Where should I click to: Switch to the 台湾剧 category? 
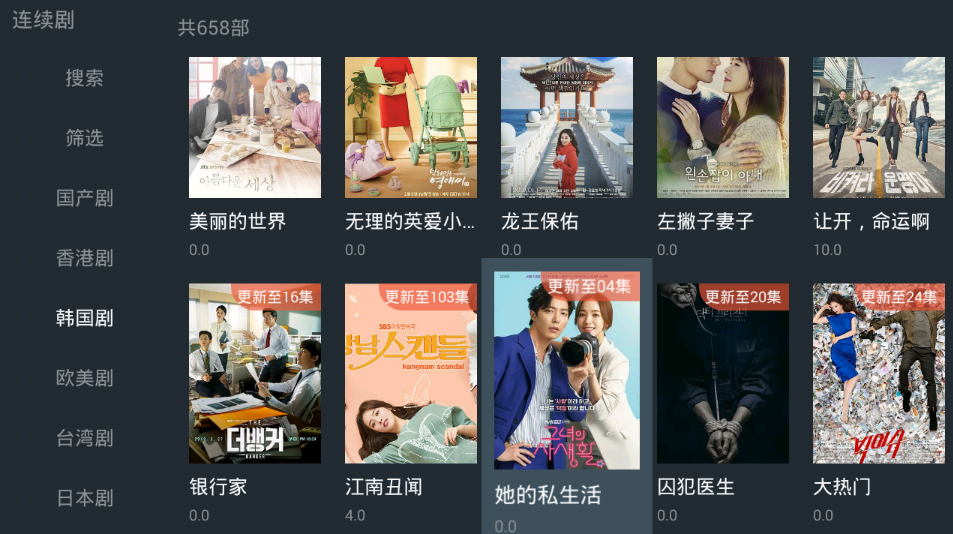[84, 438]
